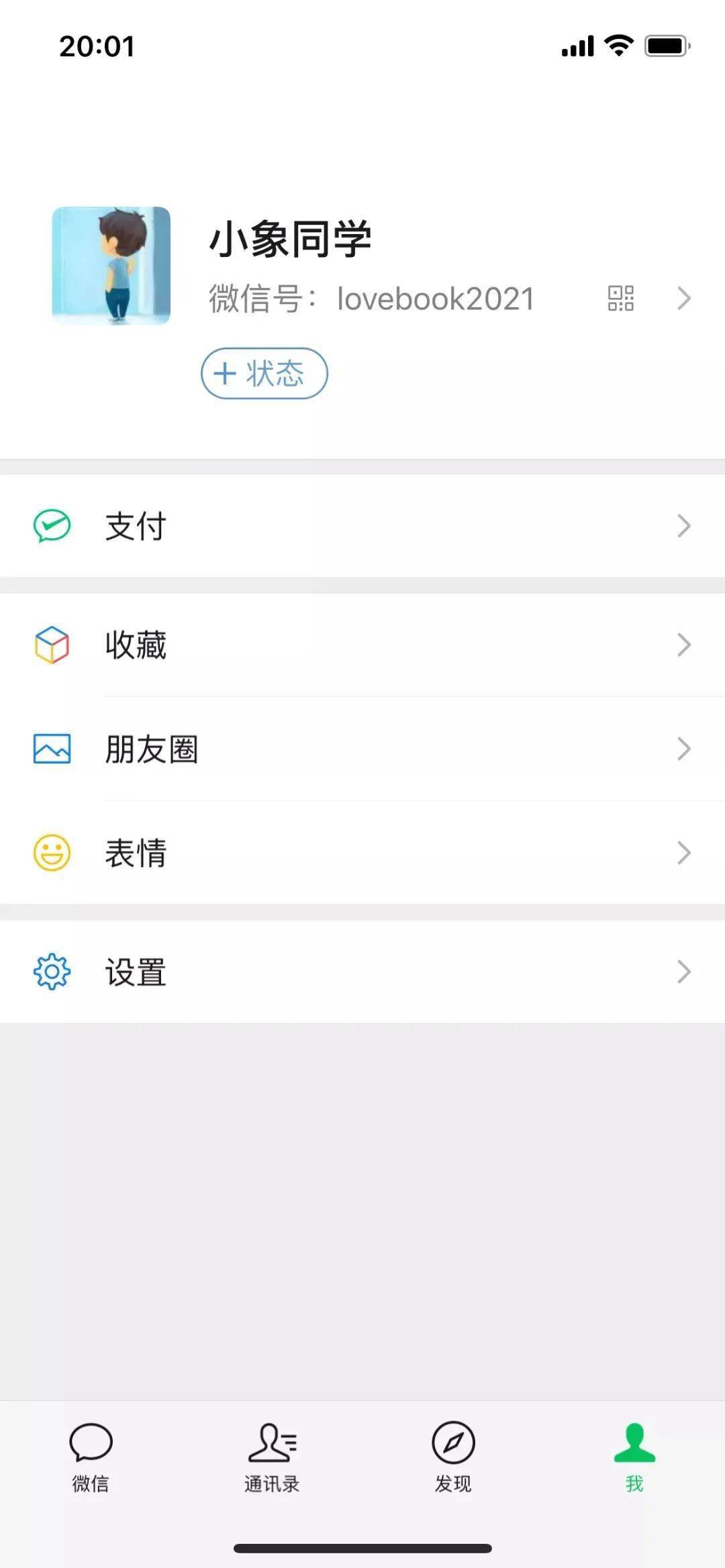Add a status with the 状态 button
The image size is (725, 1568).
pyautogui.click(x=264, y=374)
